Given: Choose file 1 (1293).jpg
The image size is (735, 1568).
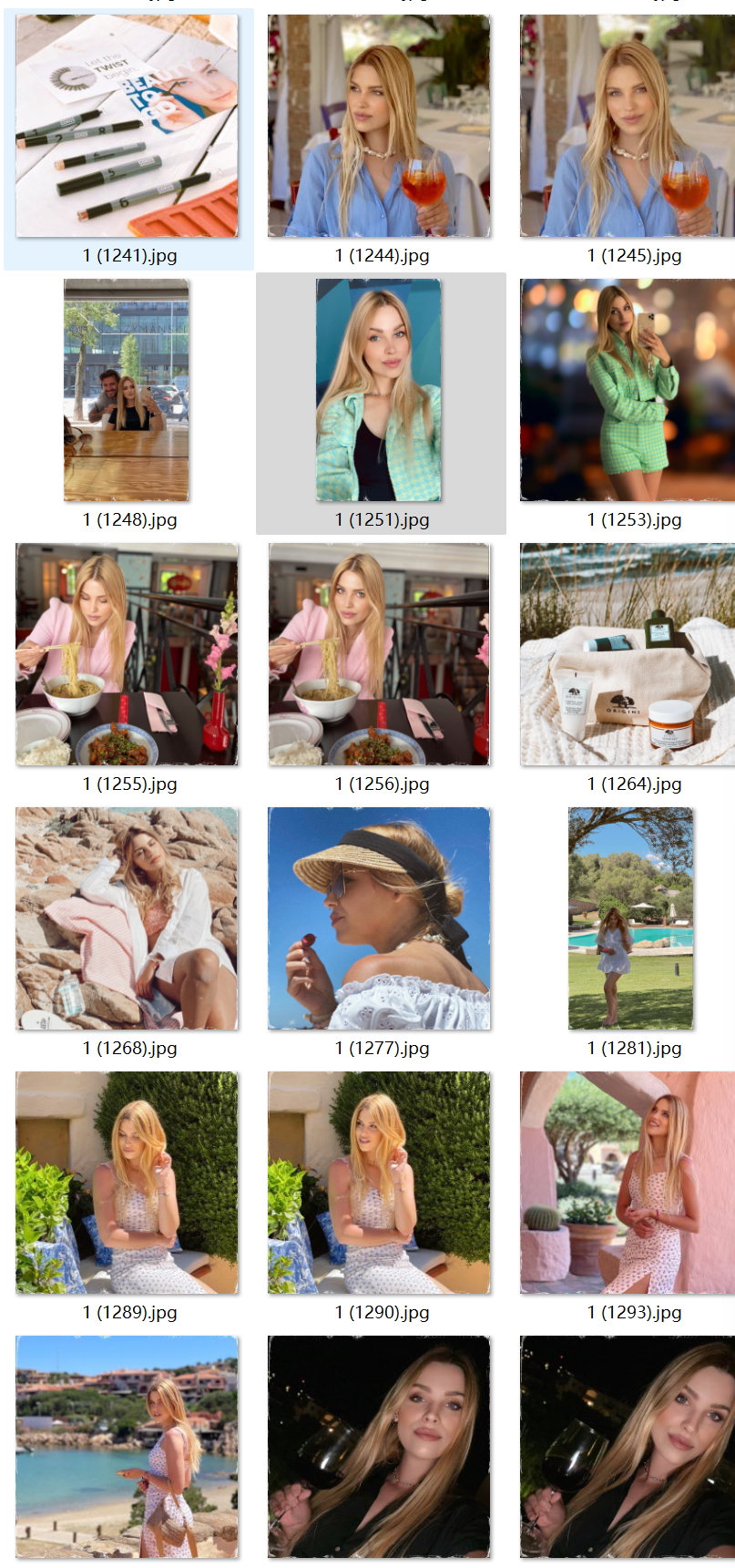Looking at the screenshot, I should tap(628, 1183).
